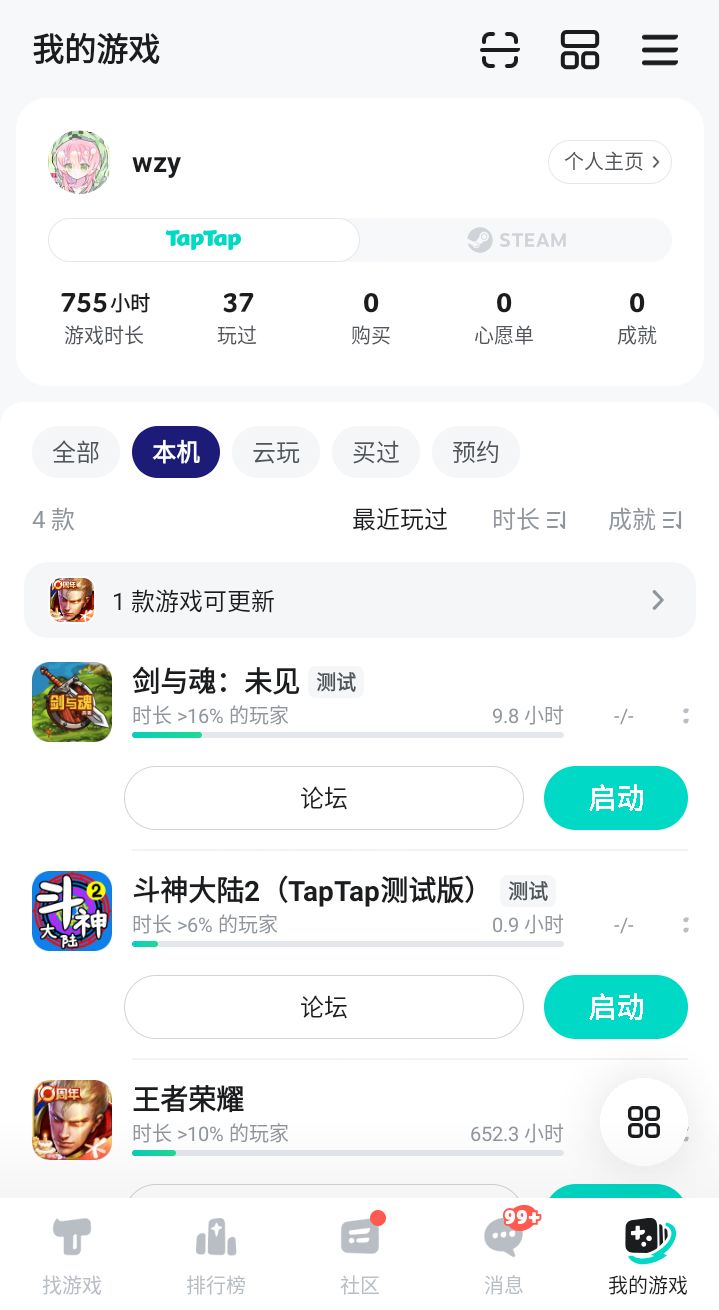Open the 消息 tab
Viewport: 719px width, 1310px height.
[x=504, y=1254]
